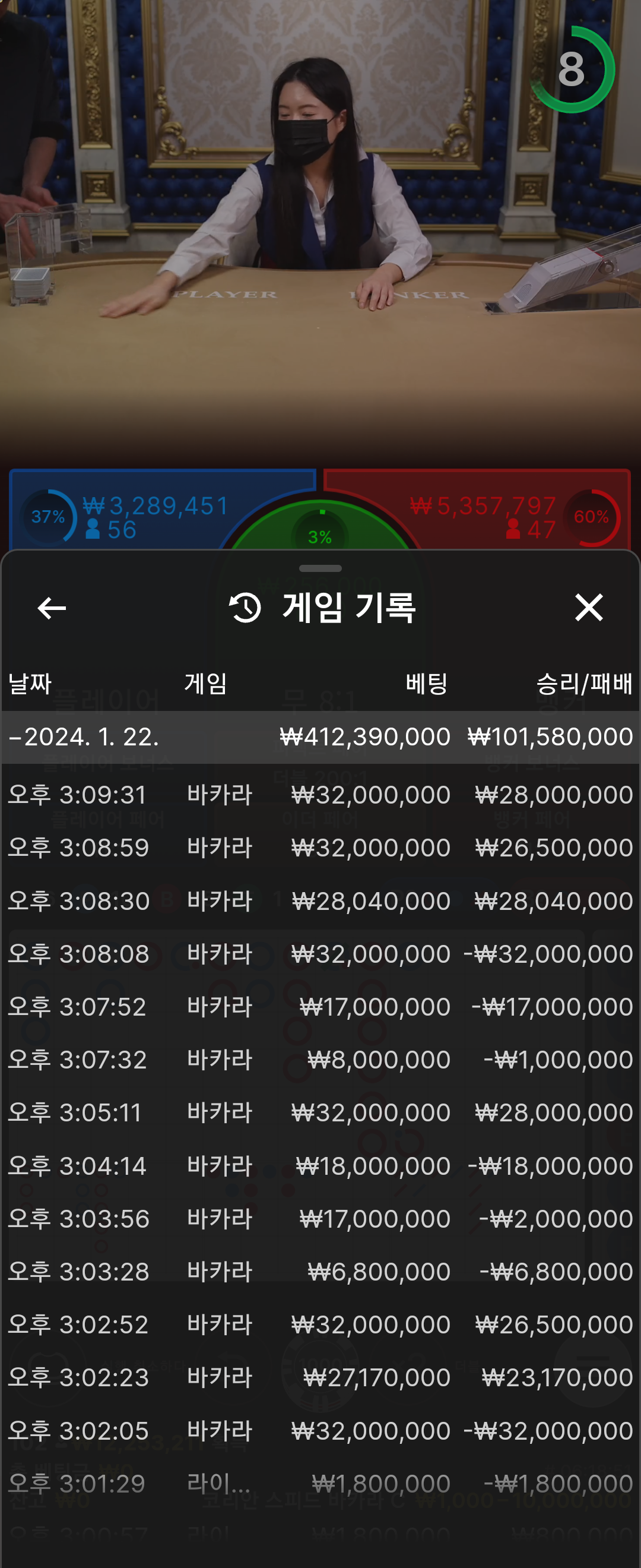Open the 오후 3:01:29 라이... record
The image size is (641, 1568).
pos(320,1484)
